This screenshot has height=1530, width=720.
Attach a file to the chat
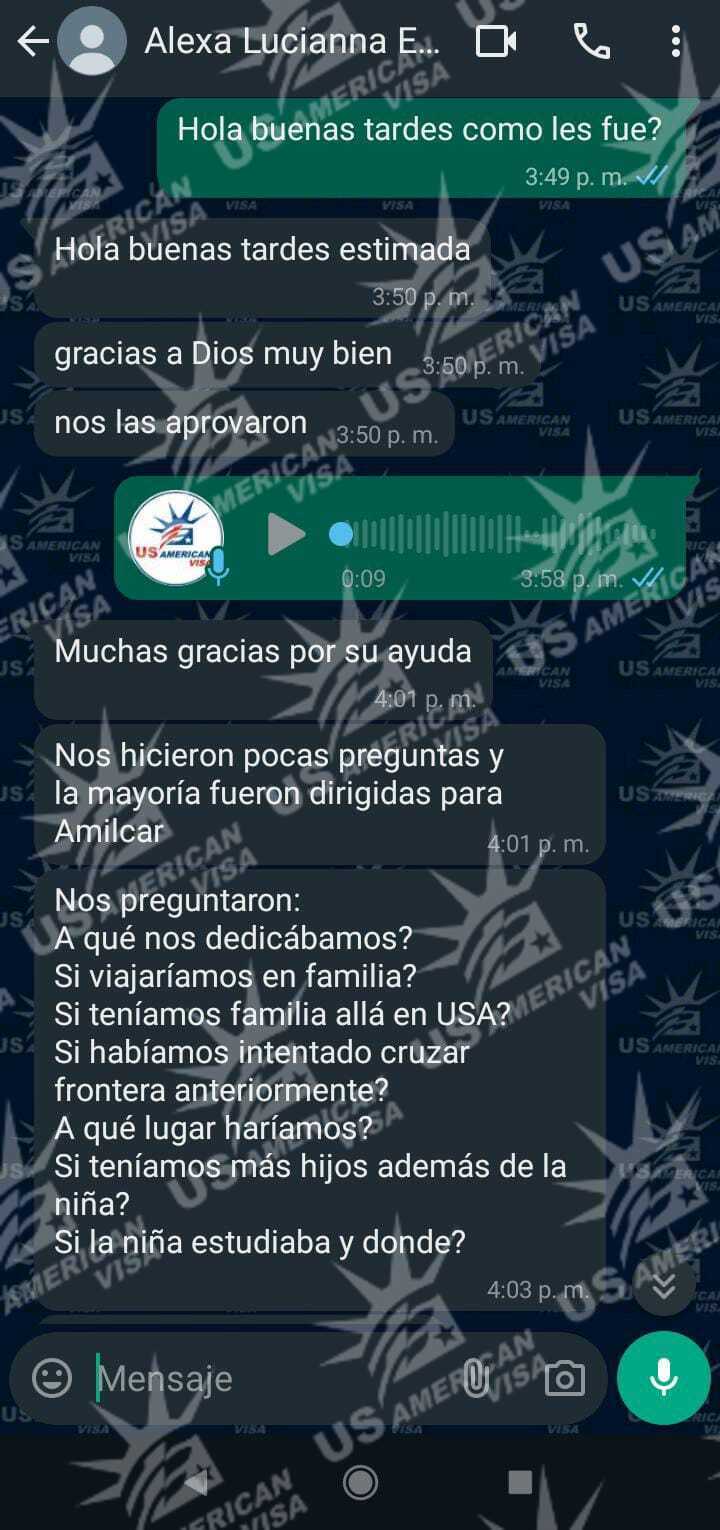(x=476, y=1378)
